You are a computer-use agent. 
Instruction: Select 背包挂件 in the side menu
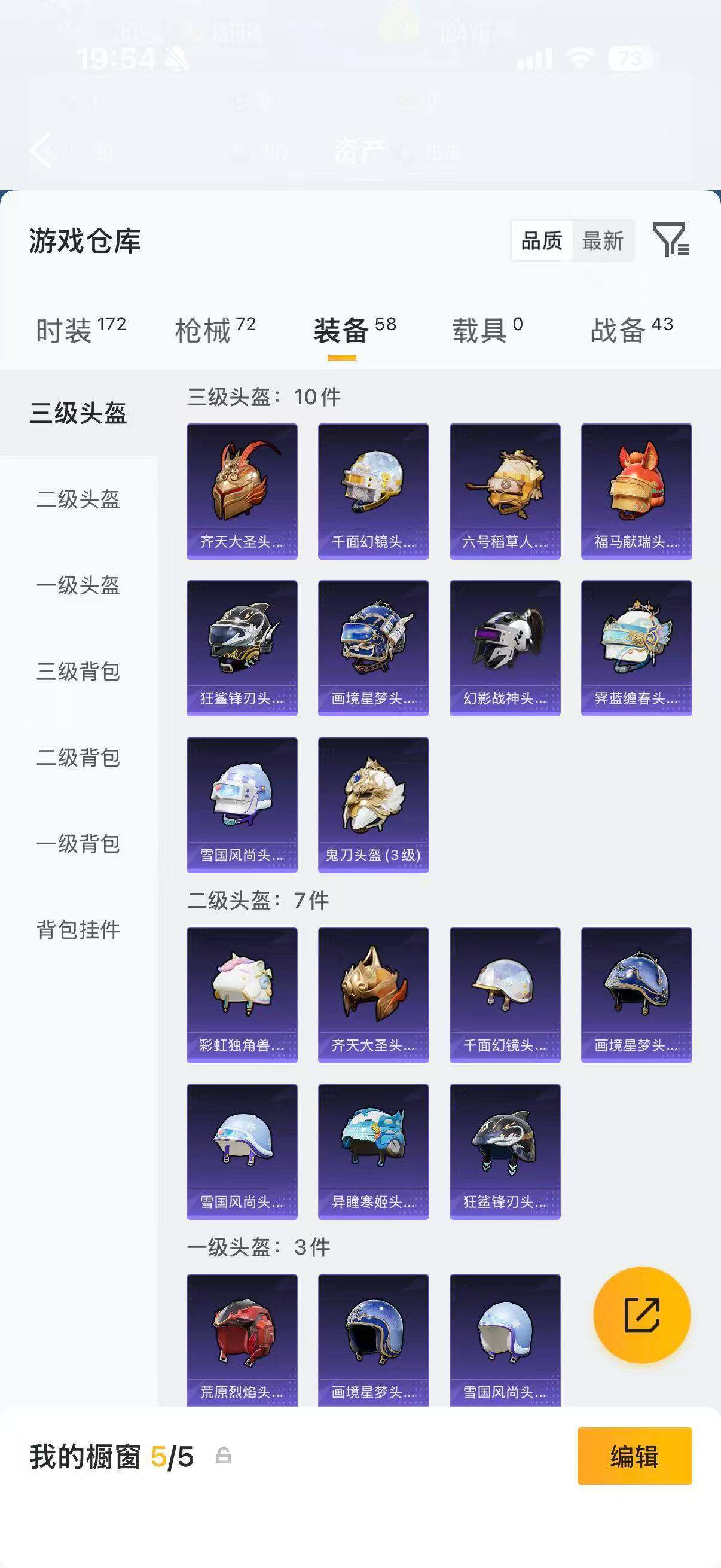pos(78,929)
